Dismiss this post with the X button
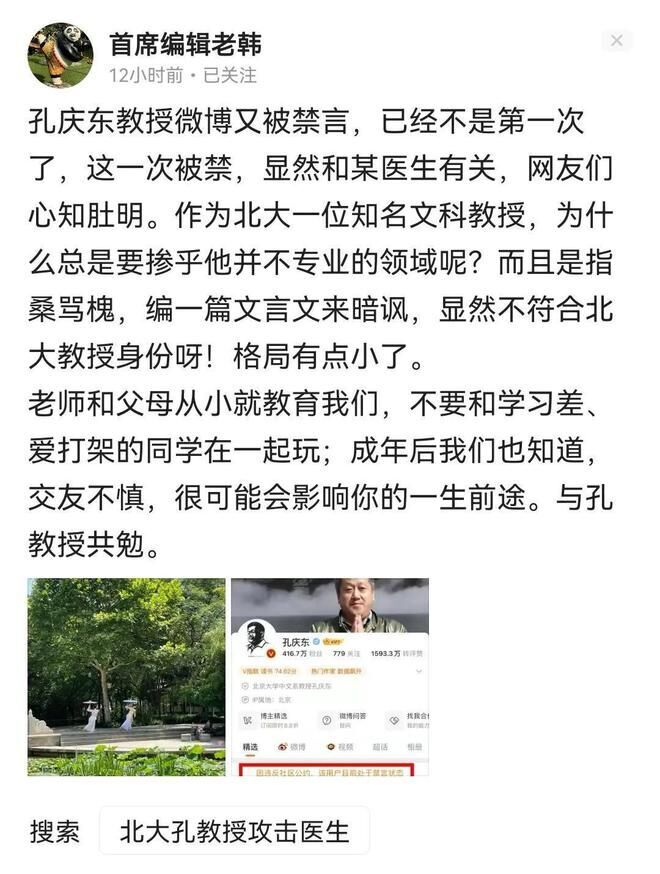Screen dimensions: 660x874 [617, 41]
